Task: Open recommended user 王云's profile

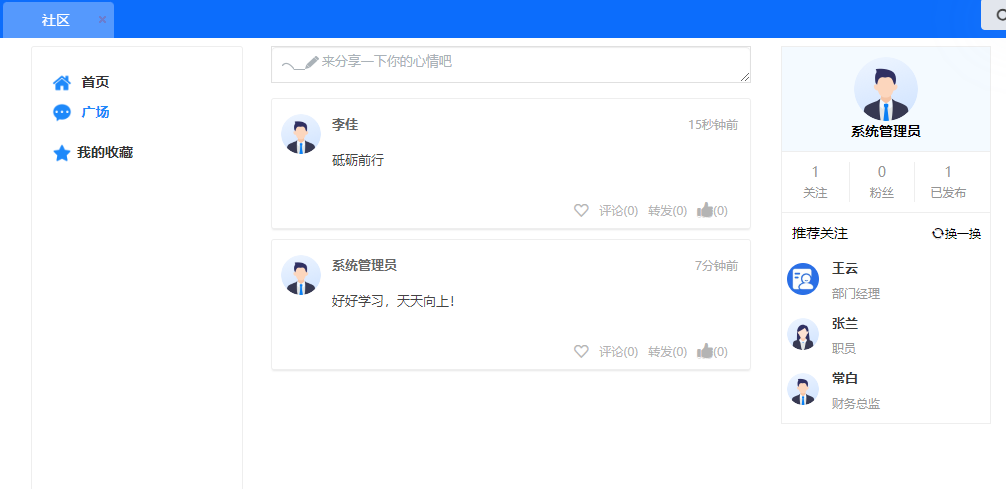Action: click(844, 268)
